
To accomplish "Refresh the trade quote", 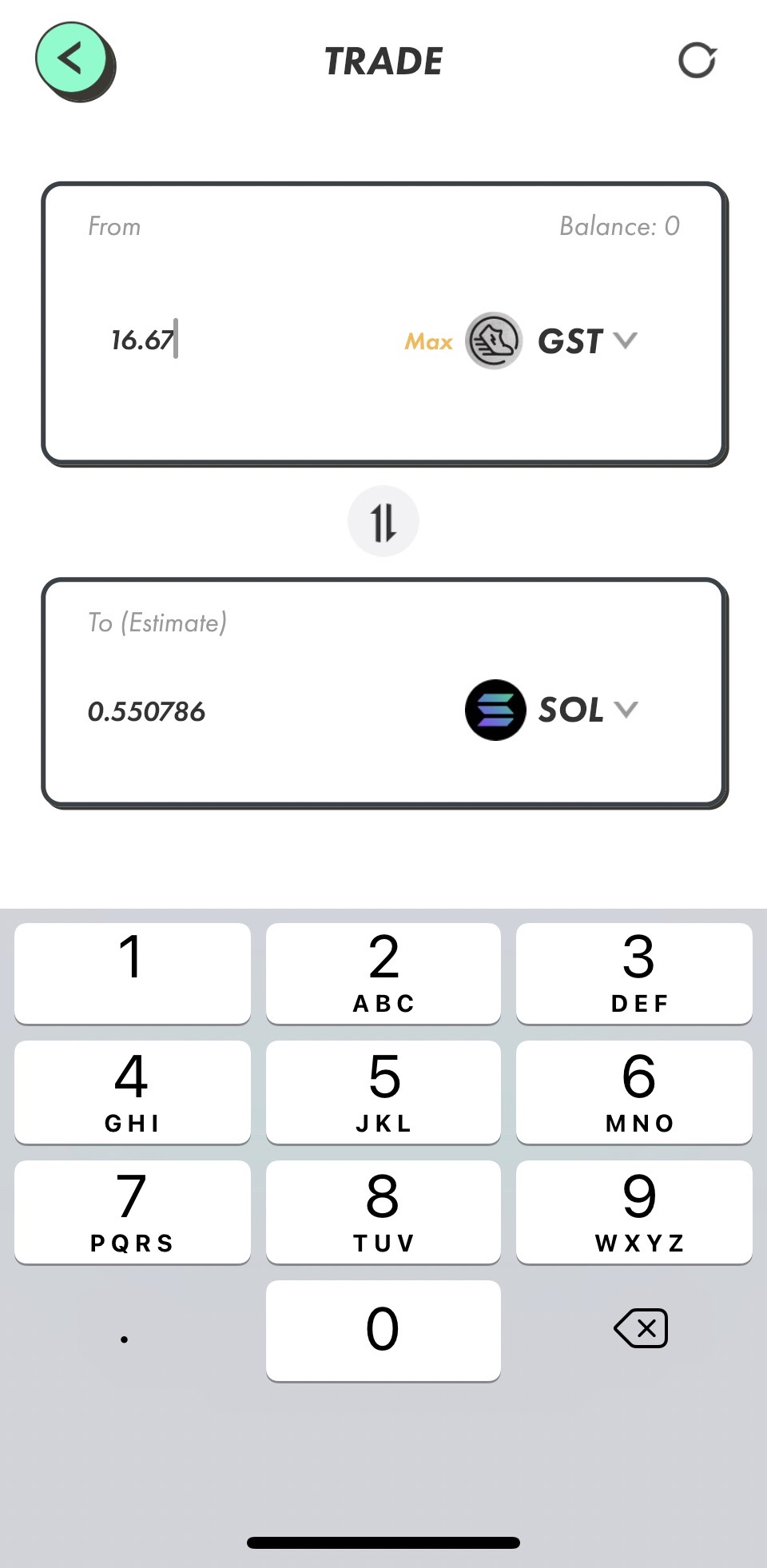I will click(697, 61).
